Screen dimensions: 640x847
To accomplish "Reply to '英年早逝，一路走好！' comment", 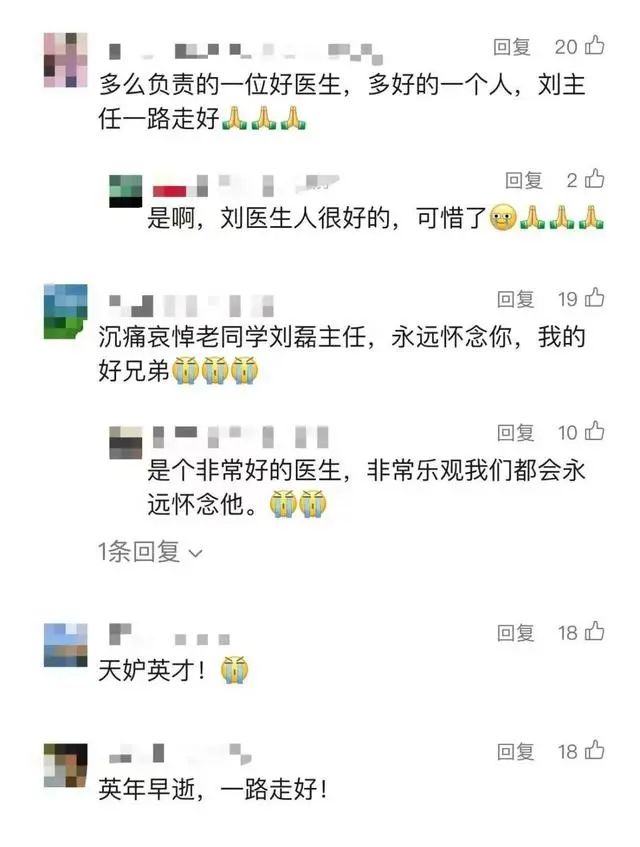I will [x=517, y=752].
